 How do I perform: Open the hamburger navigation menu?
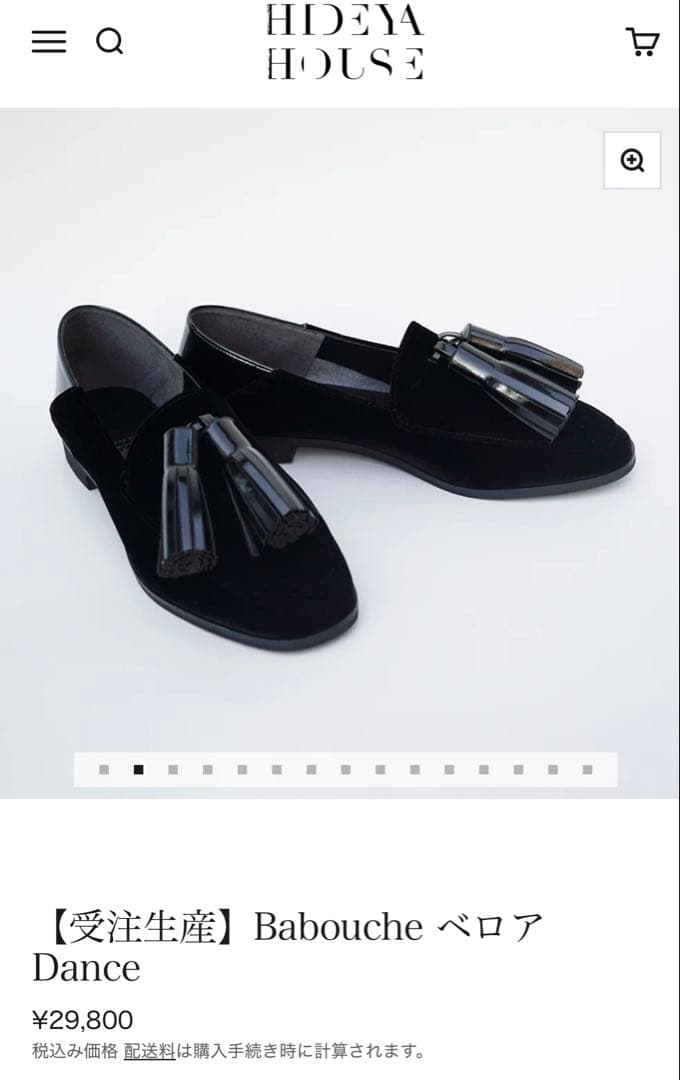click(x=48, y=42)
